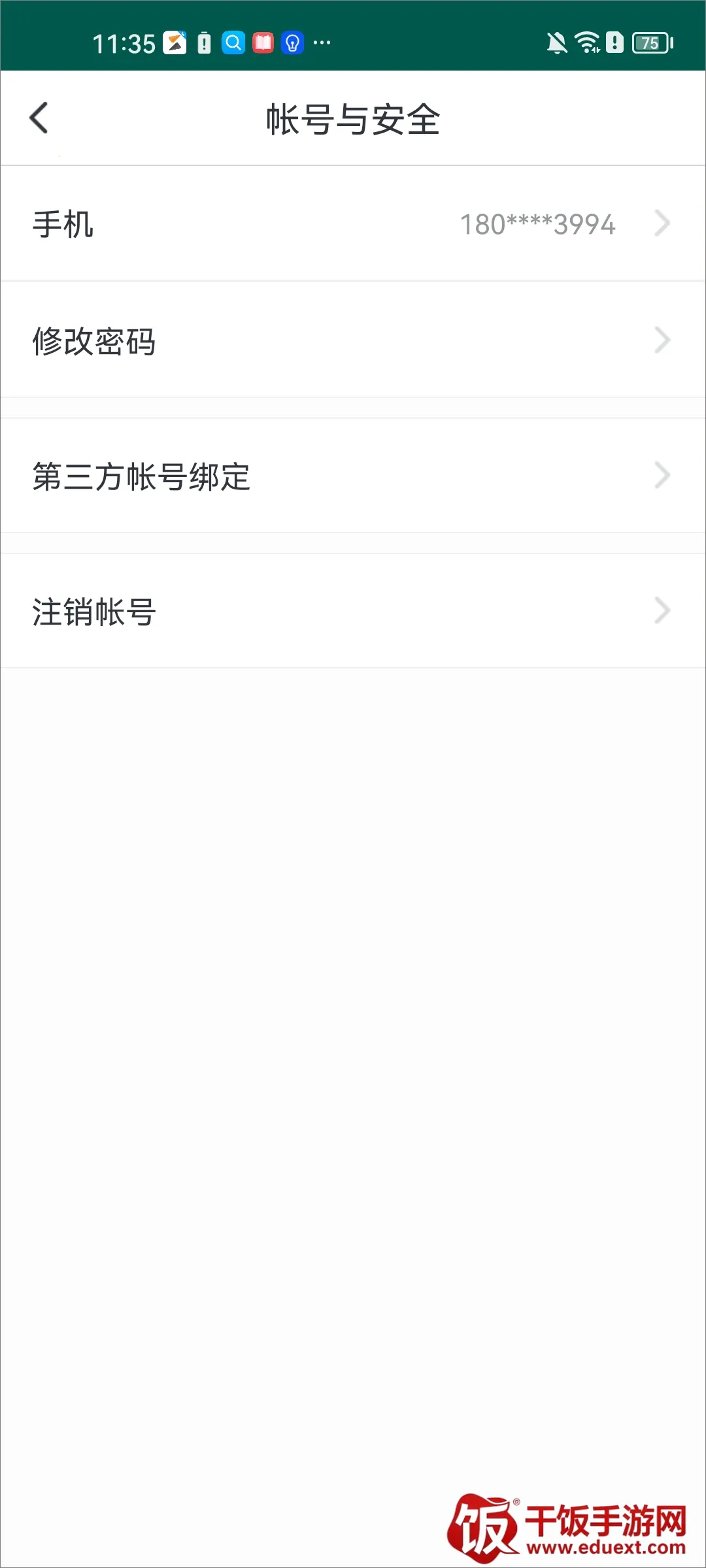The width and height of the screenshot is (706, 1568).
Task: Click the ellipsis in the status bar
Action: (x=322, y=43)
